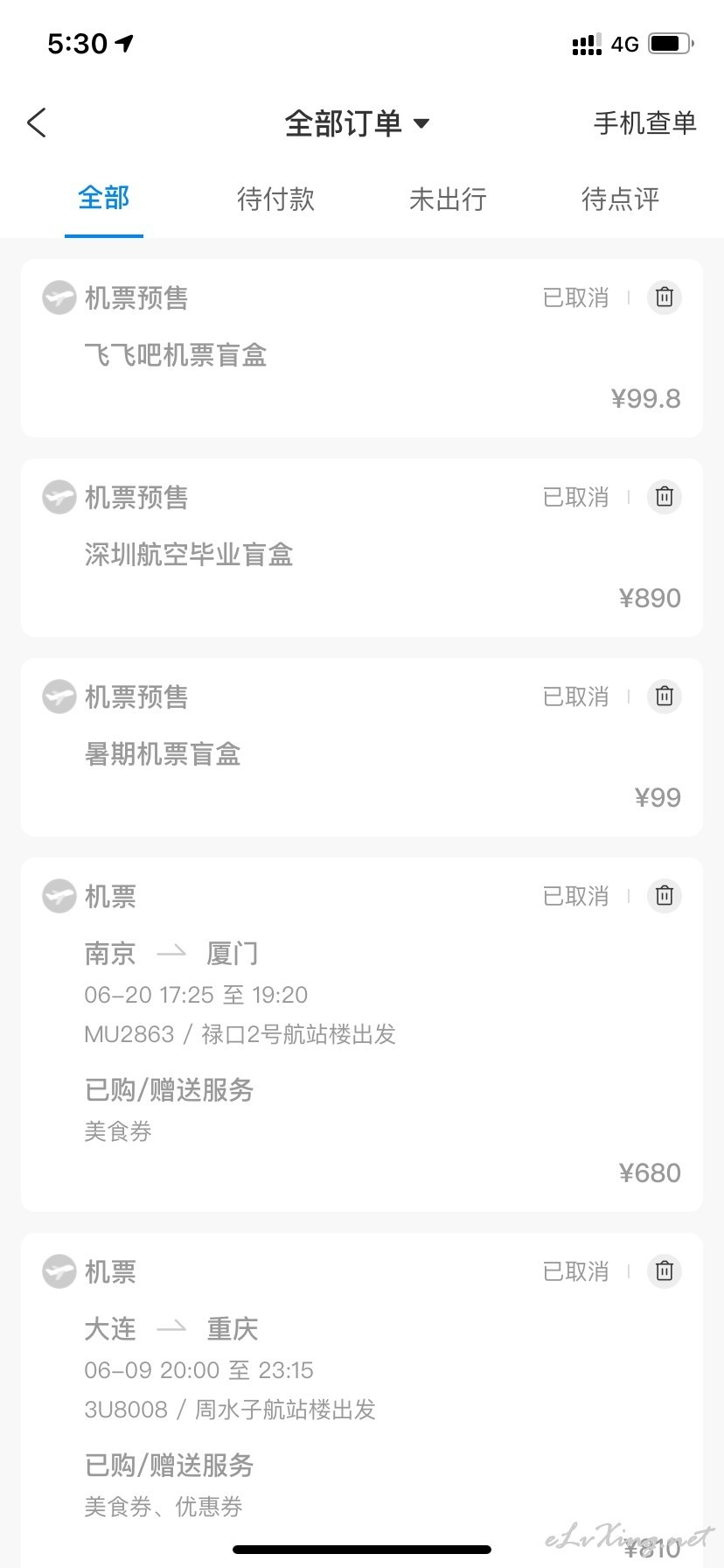
Task: Open the 深圳航空毕业盲盒 order
Action: 362,548
